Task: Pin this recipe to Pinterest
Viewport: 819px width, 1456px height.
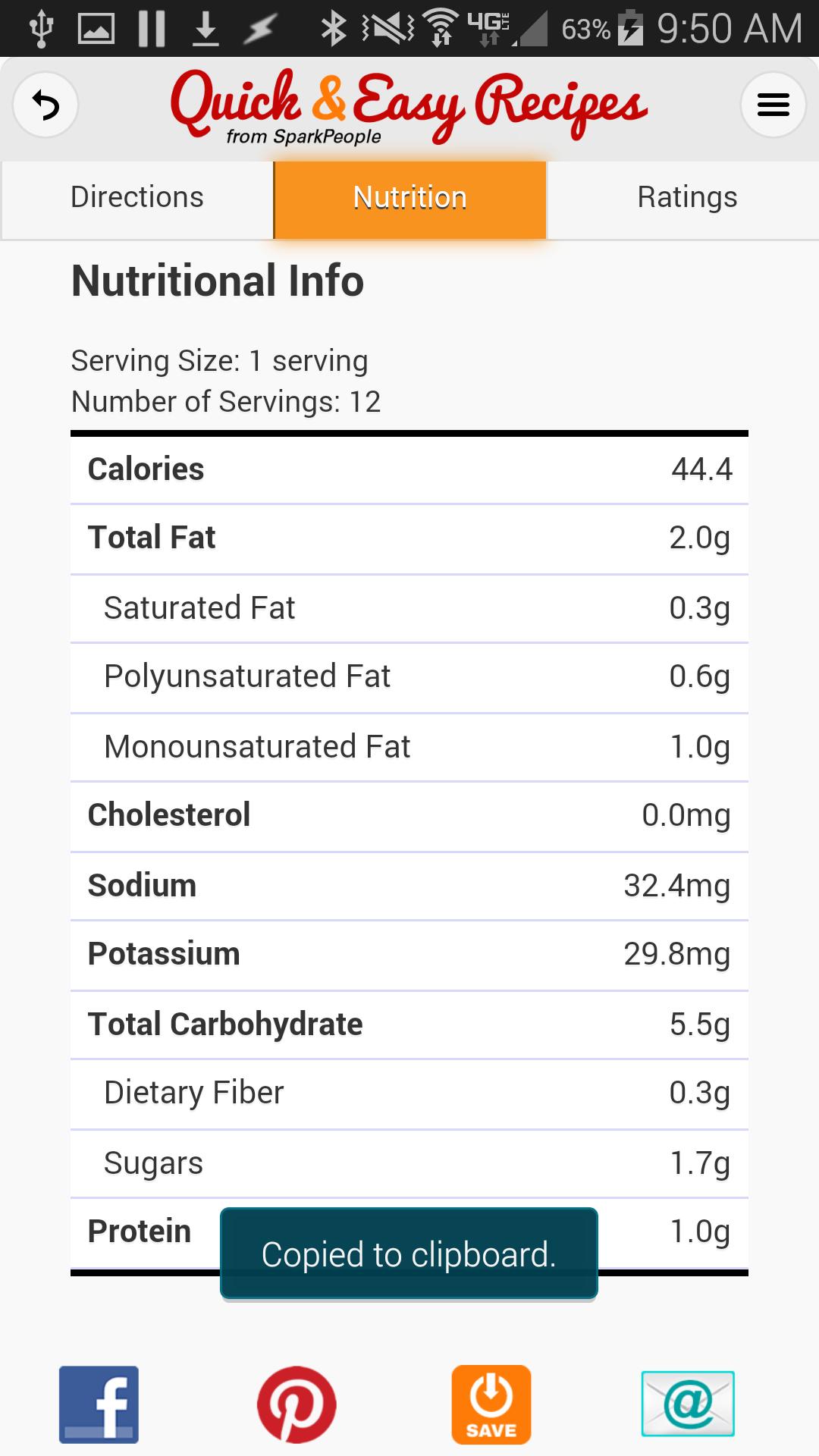Action: coord(297,1404)
